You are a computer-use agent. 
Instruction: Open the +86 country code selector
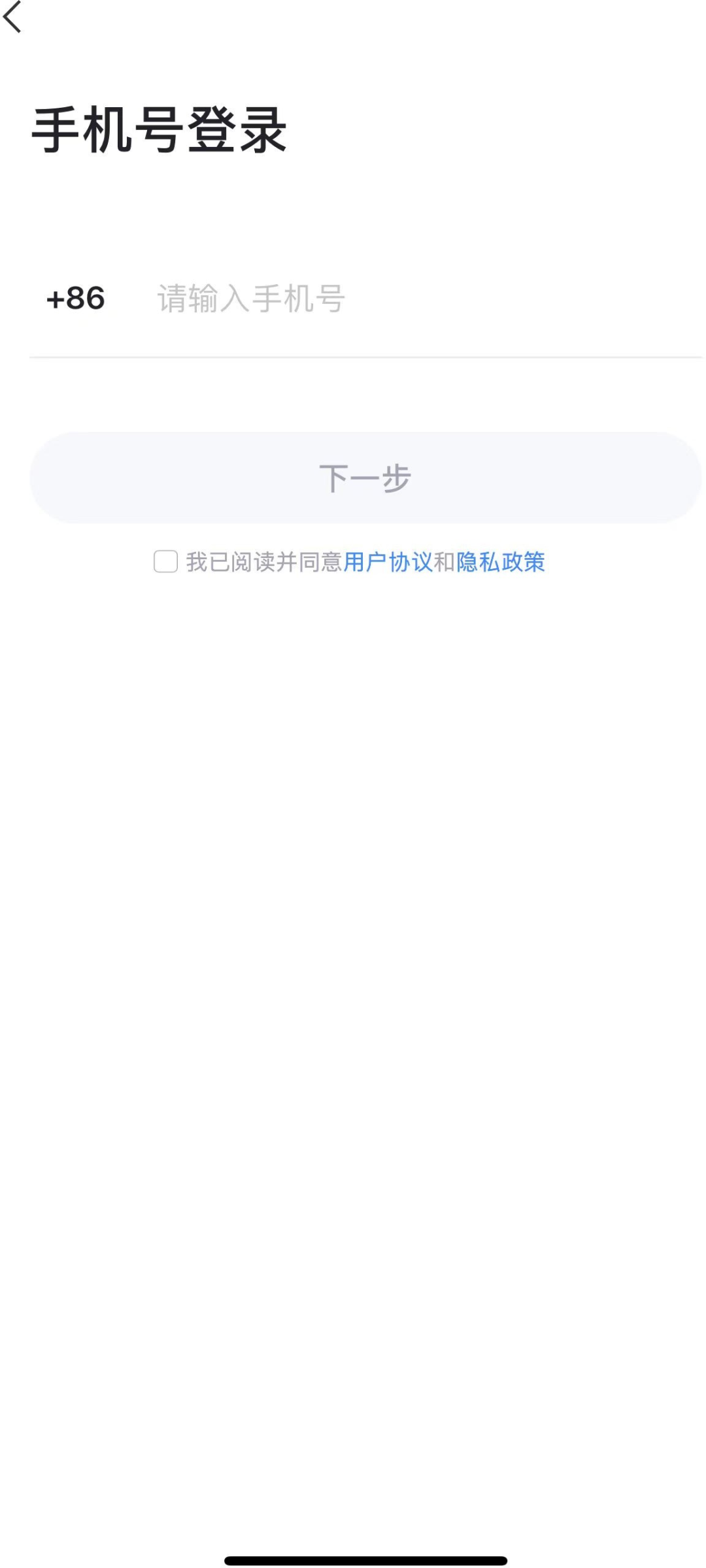(75, 299)
